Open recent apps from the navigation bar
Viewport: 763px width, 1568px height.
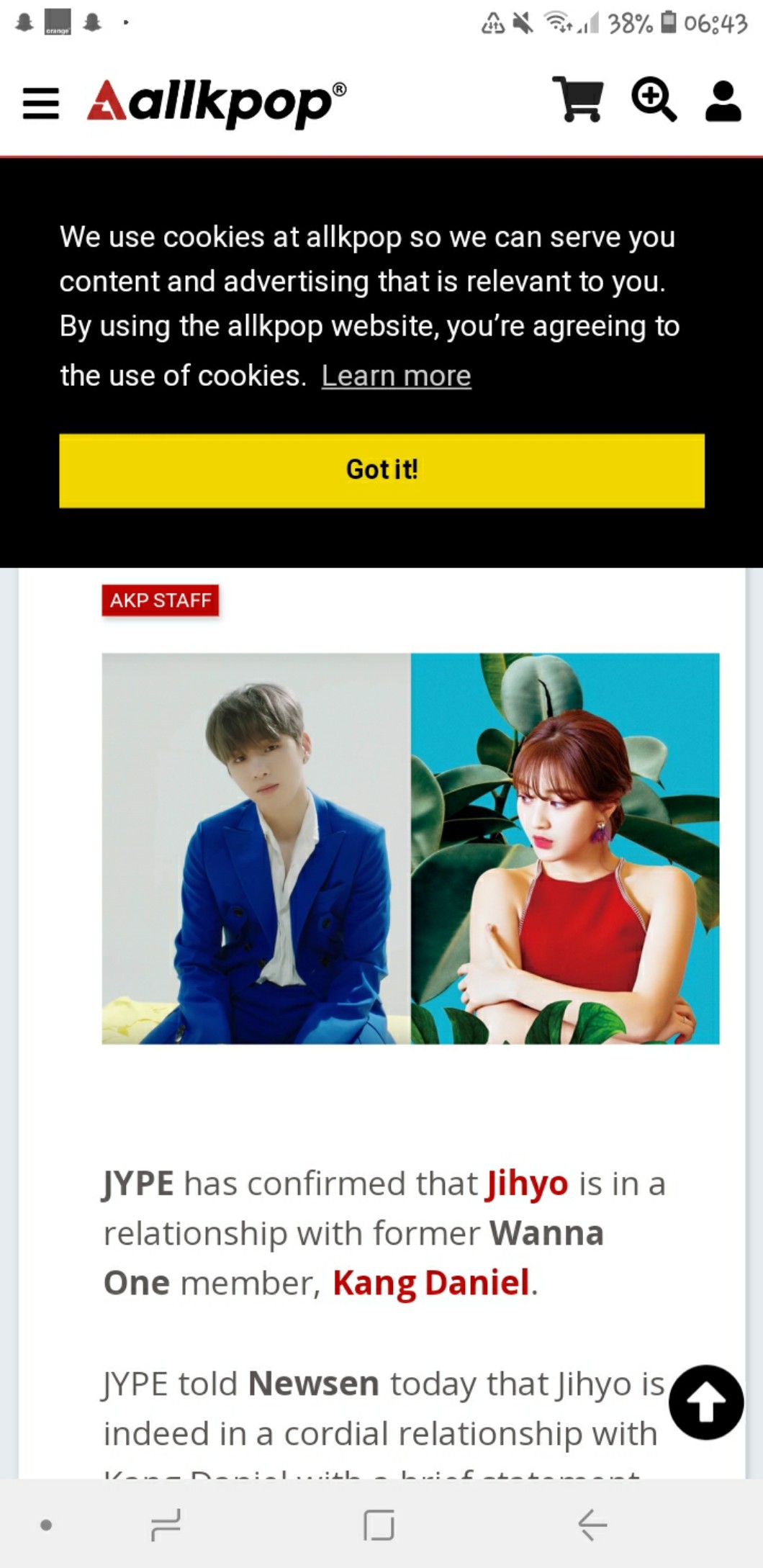pos(166,1525)
